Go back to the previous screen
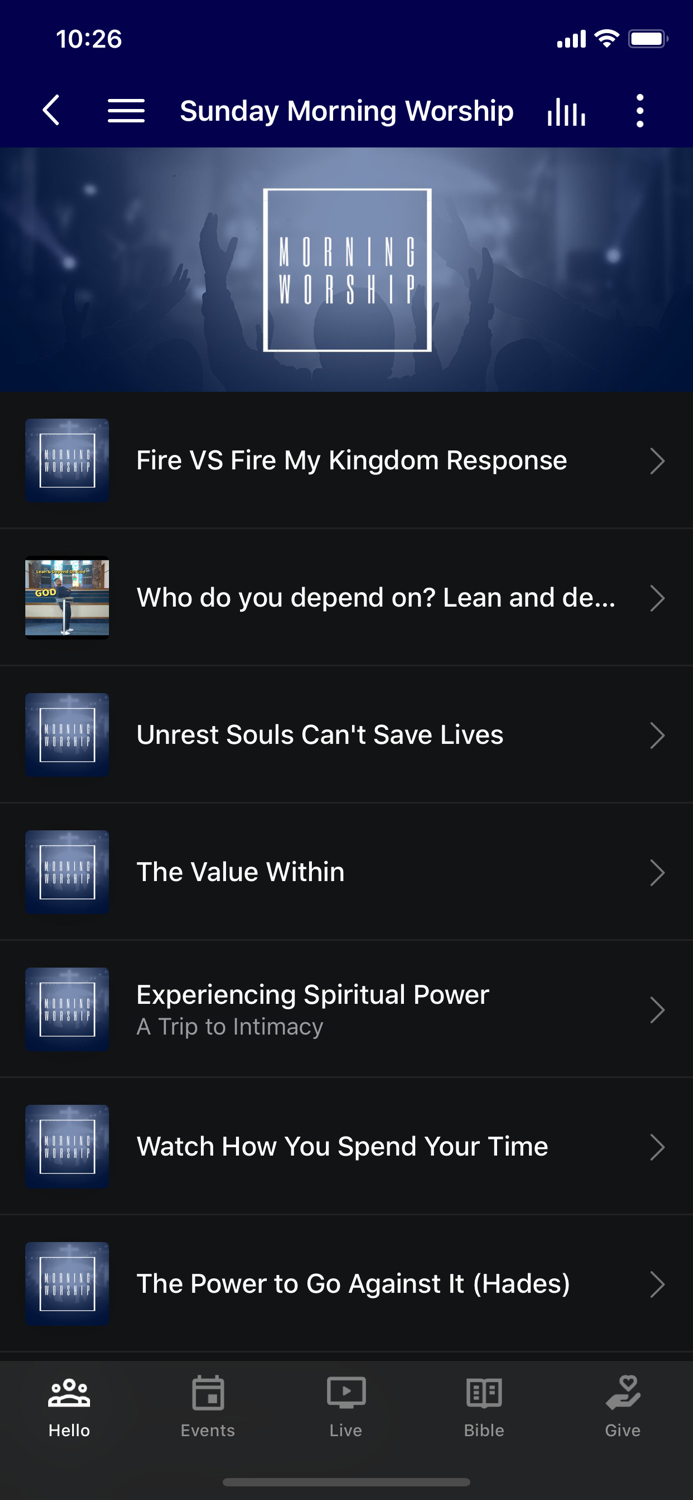This screenshot has width=693, height=1500. (x=52, y=111)
